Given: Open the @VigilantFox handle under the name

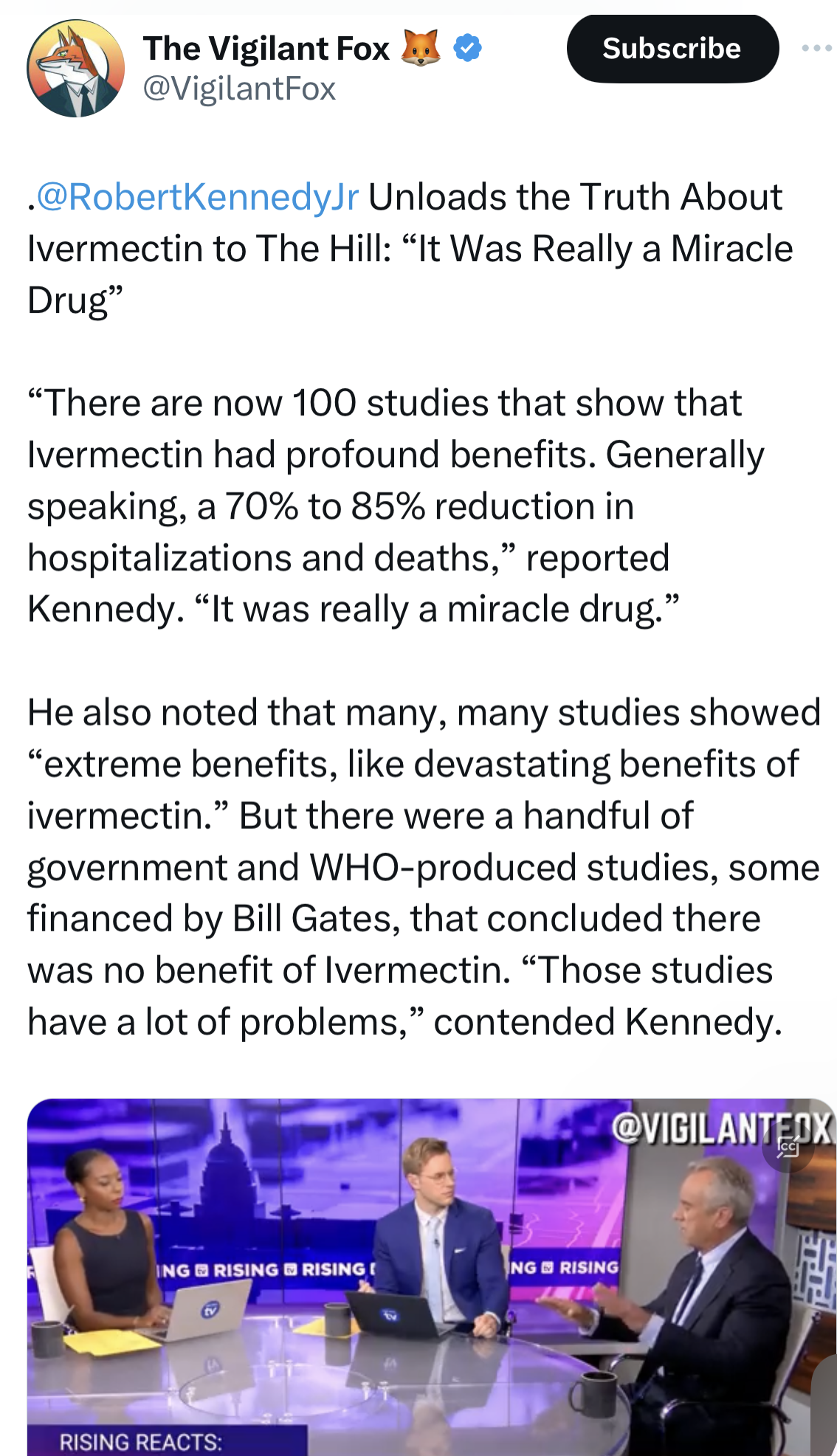Looking at the screenshot, I should 239,89.
